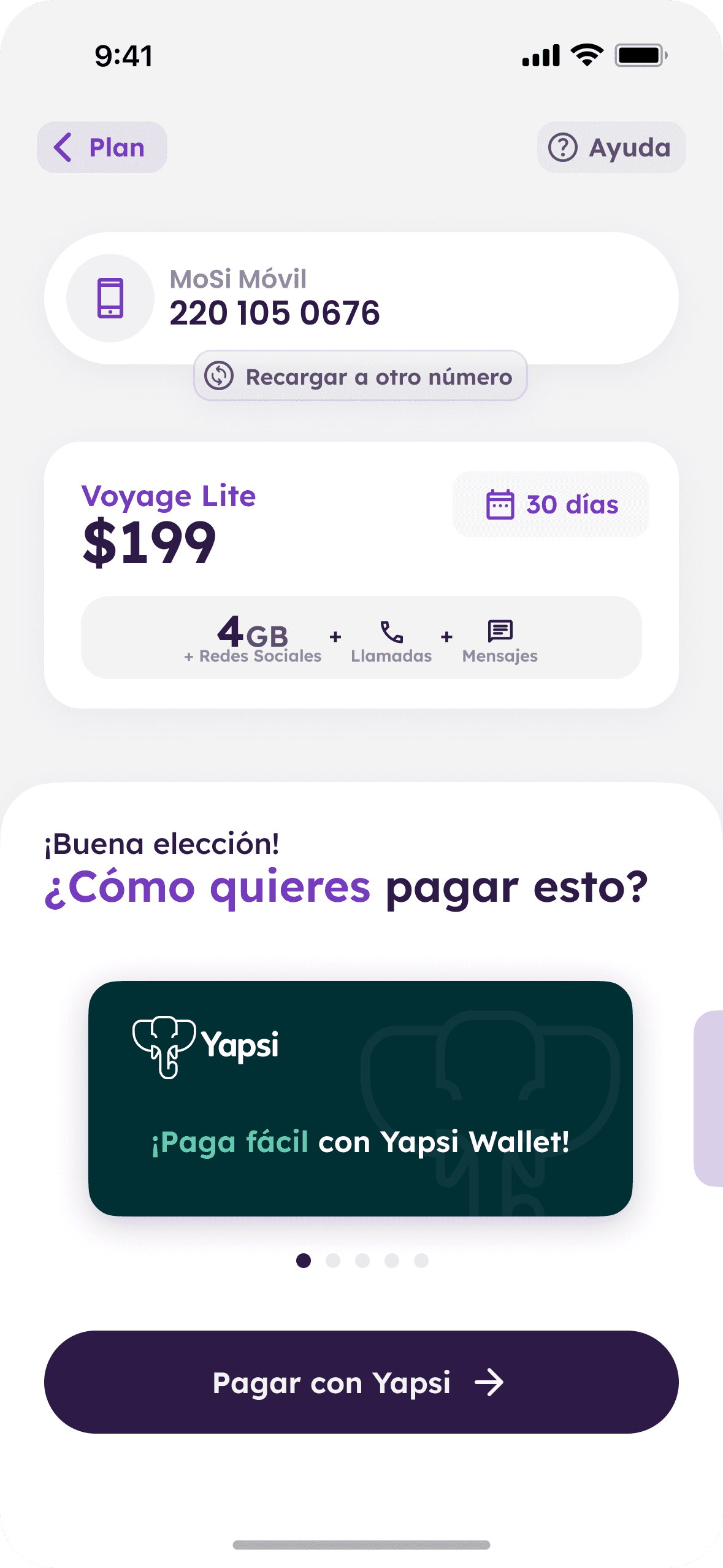The height and width of the screenshot is (1568, 723).
Task: Select the Yapsi Wallet payment card
Action: tap(361, 1098)
